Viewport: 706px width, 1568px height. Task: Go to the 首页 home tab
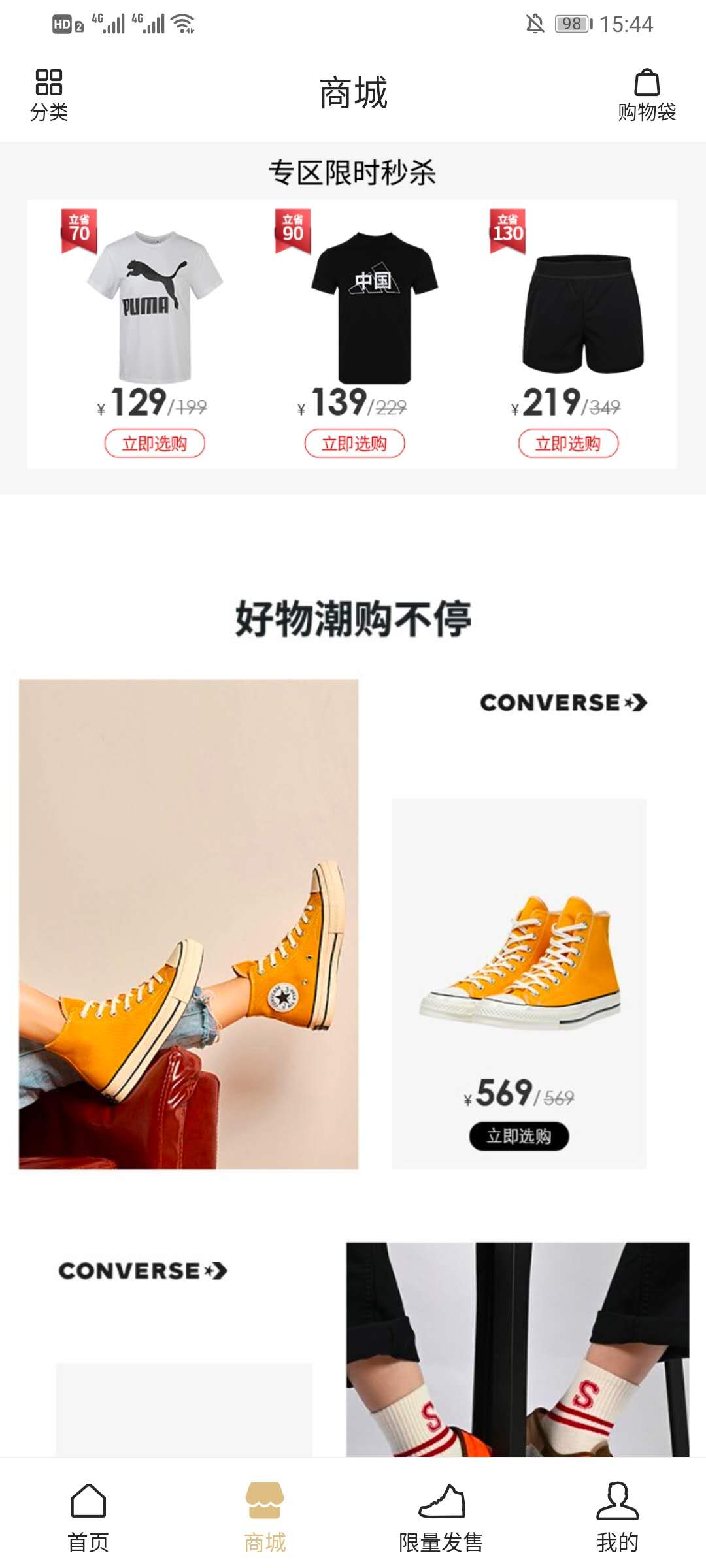(88, 1517)
